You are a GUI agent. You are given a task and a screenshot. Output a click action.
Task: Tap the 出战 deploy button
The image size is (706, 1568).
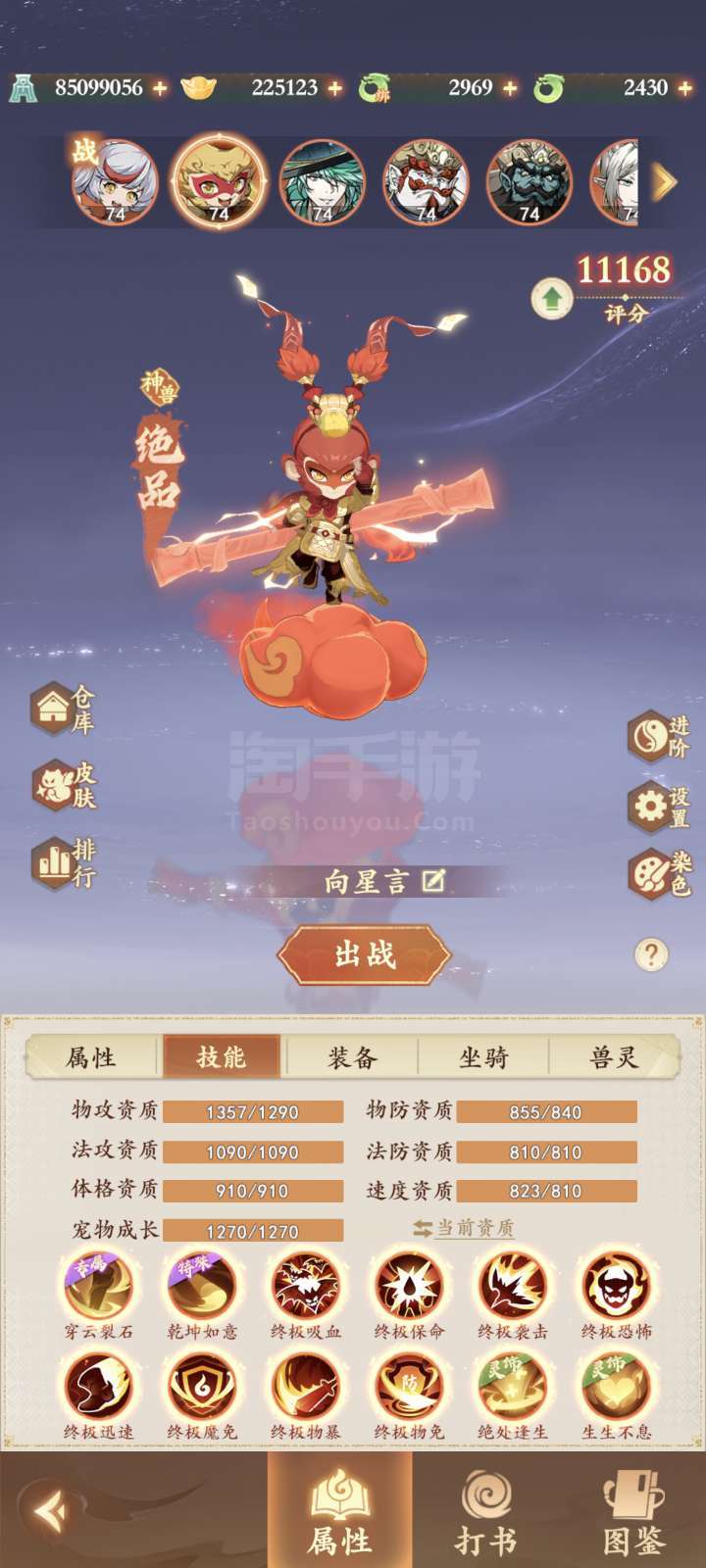(x=365, y=954)
